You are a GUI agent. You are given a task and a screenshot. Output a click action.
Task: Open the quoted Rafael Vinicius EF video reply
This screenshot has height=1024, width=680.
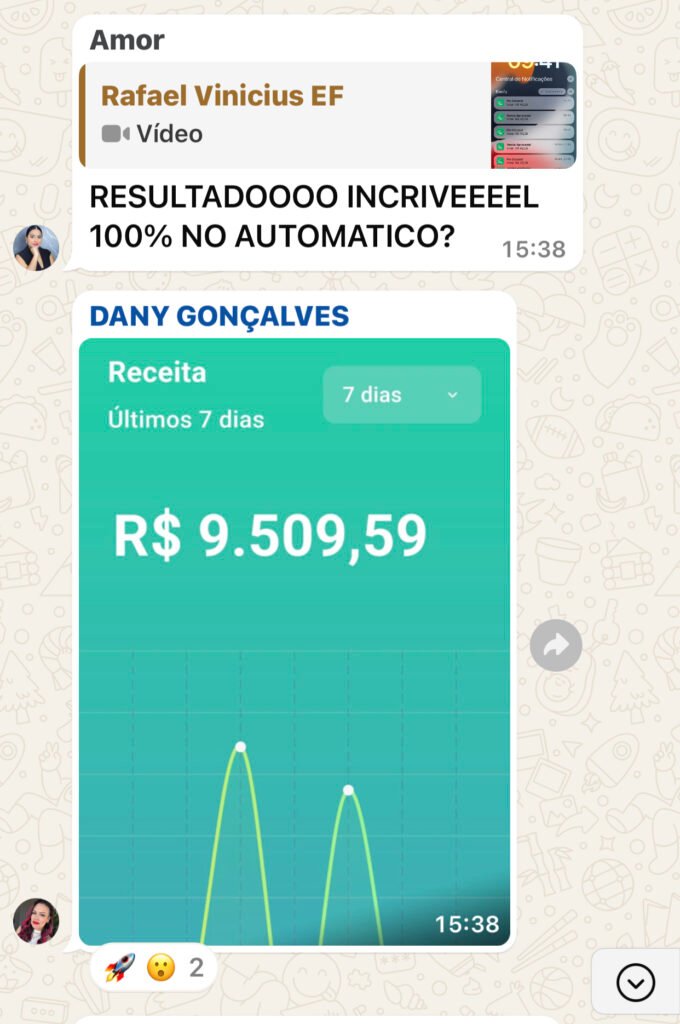pos(328,115)
